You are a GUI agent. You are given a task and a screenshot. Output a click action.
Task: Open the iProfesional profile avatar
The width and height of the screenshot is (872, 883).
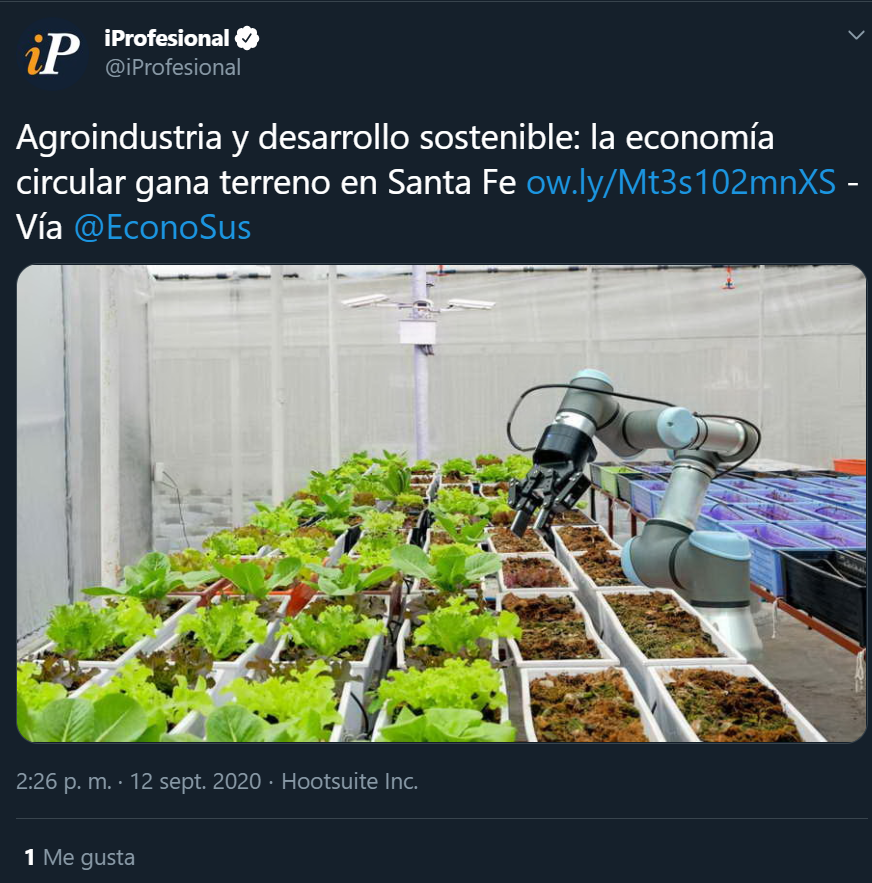tap(54, 53)
